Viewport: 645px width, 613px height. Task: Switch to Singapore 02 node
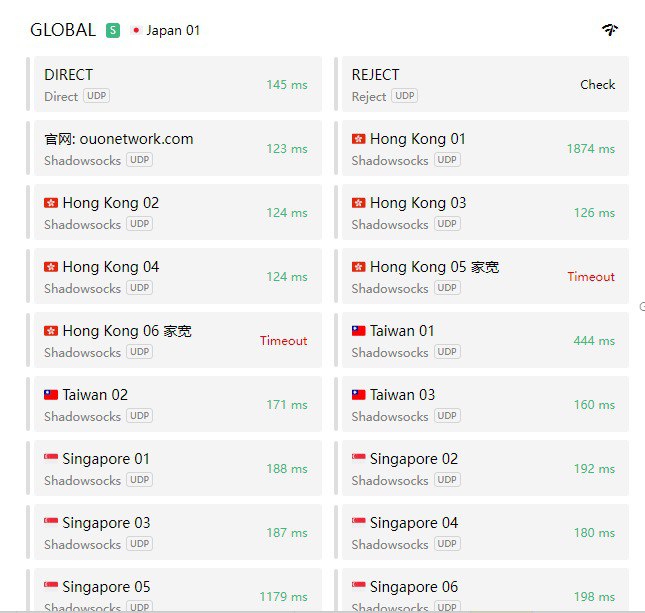coord(460,468)
